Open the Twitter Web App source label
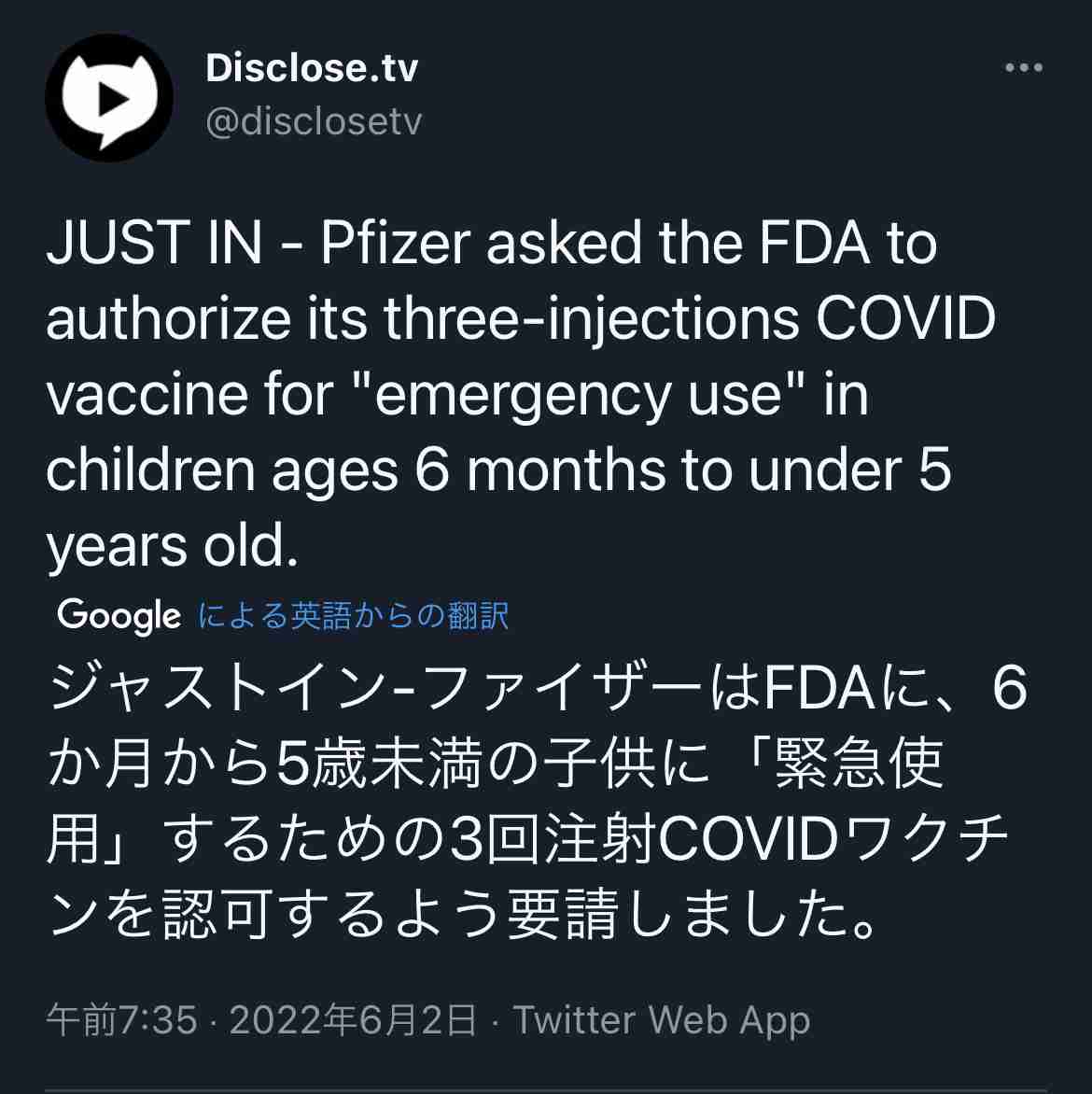 661,1019
